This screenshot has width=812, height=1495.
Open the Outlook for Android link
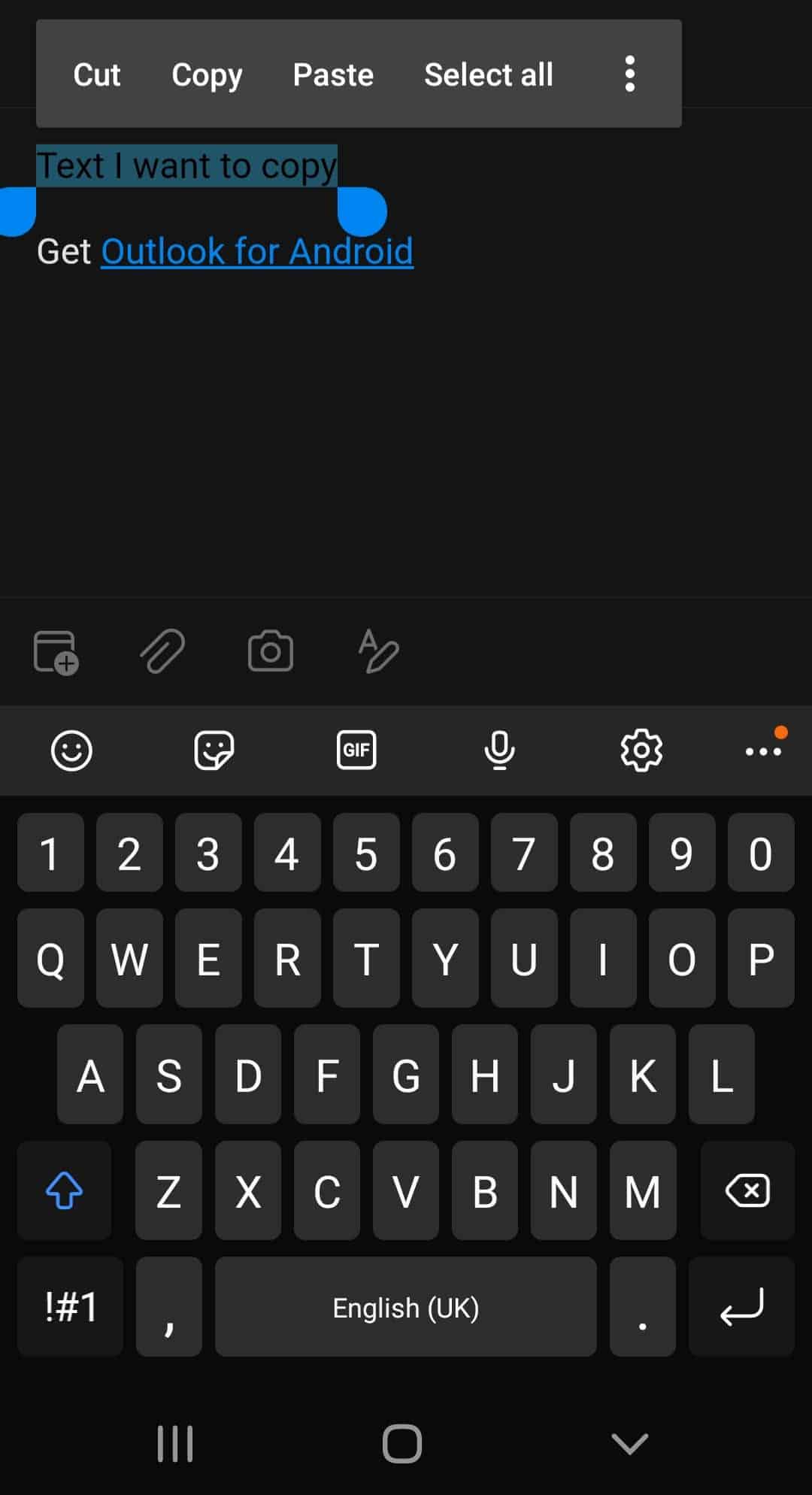pyautogui.click(x=257, y=250)
